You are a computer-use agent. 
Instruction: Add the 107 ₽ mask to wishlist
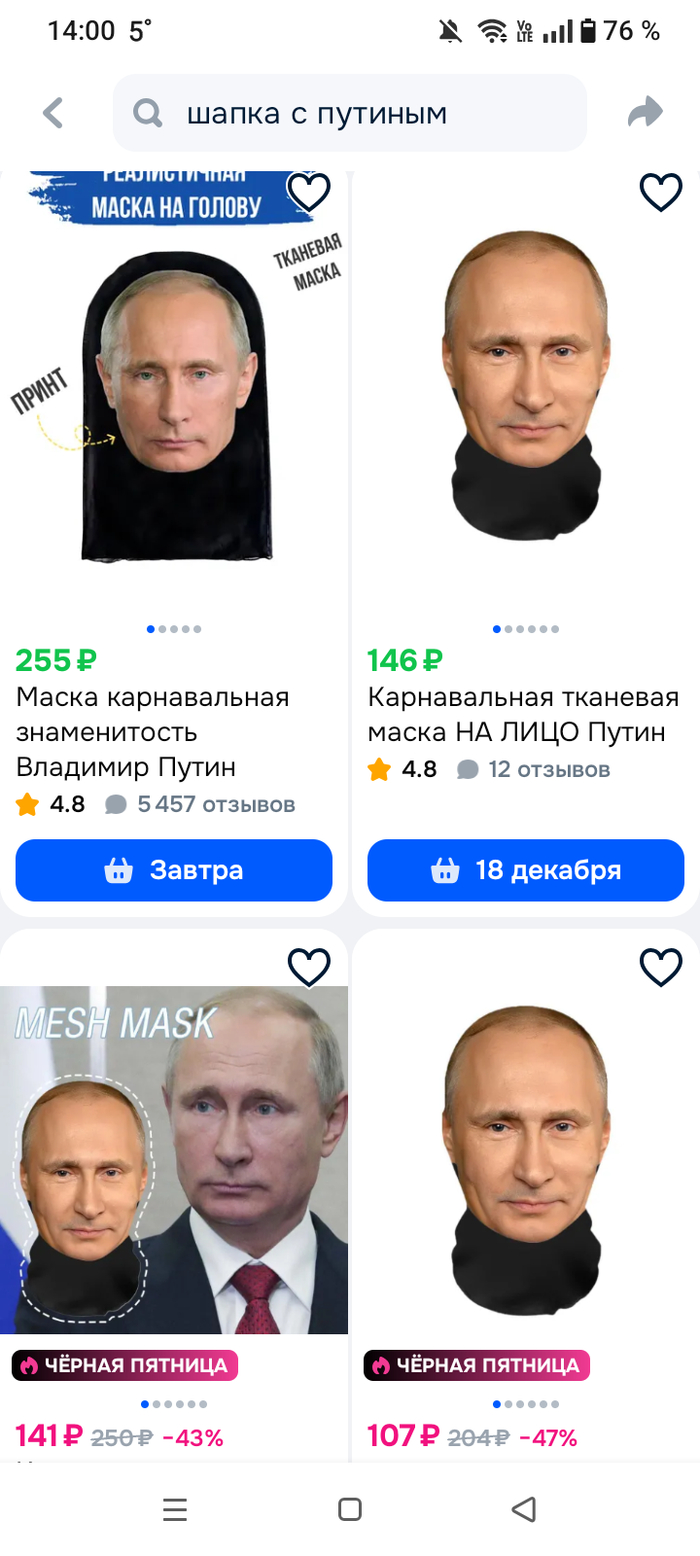click(661, 967)
